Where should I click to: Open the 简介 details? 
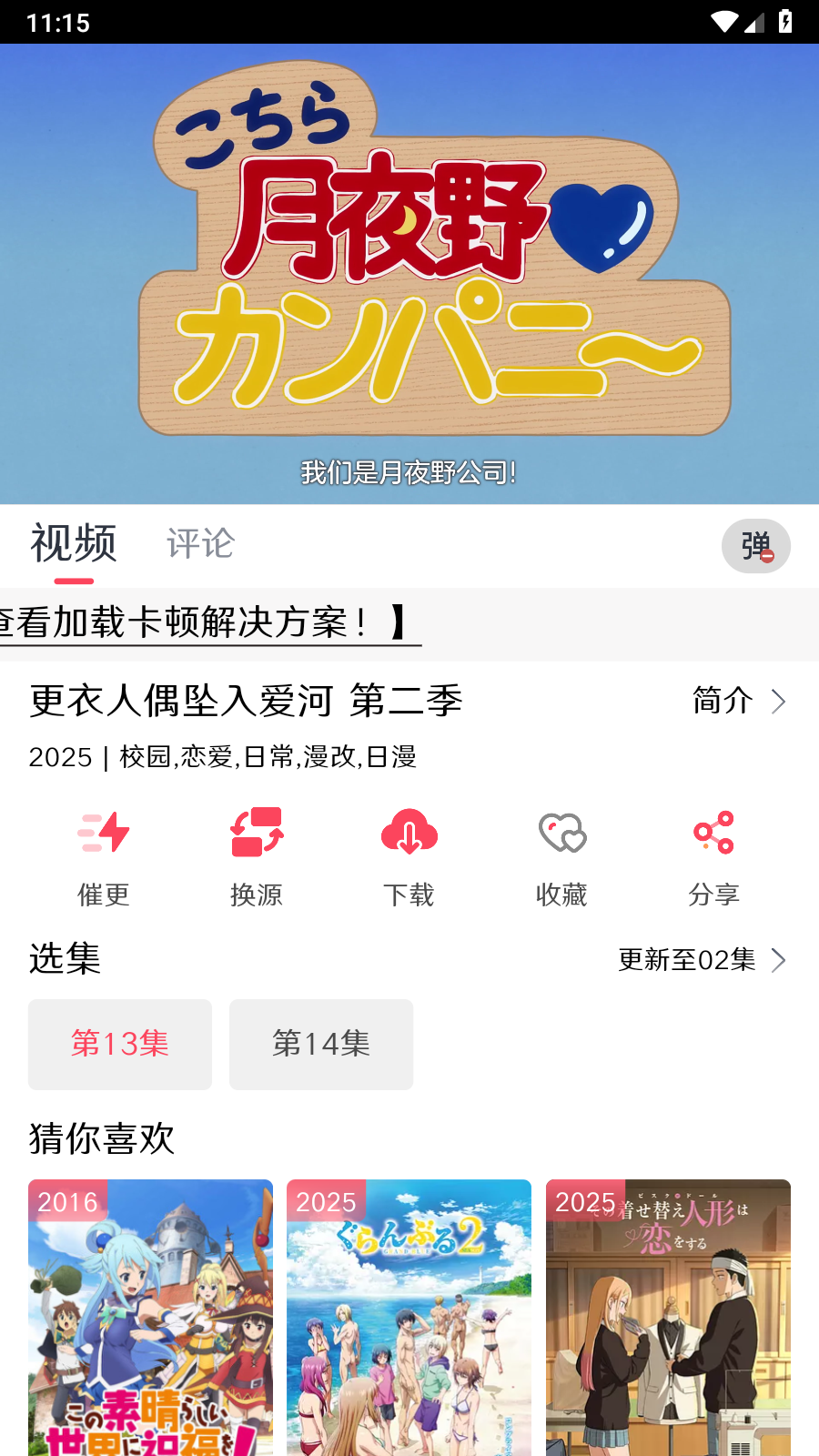coord(738,701)
